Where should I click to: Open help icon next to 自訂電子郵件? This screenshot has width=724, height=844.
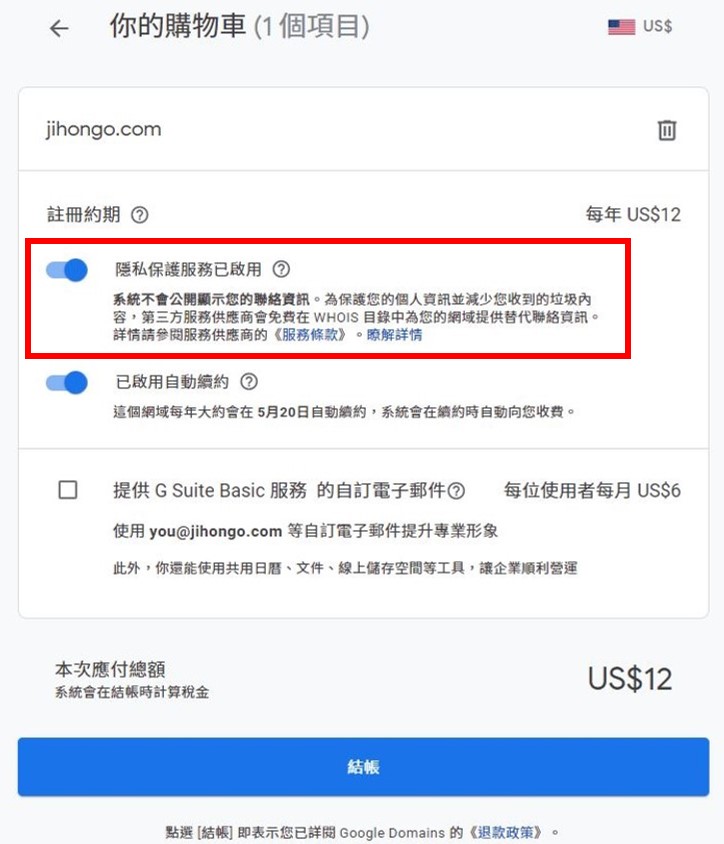[456, 490]
